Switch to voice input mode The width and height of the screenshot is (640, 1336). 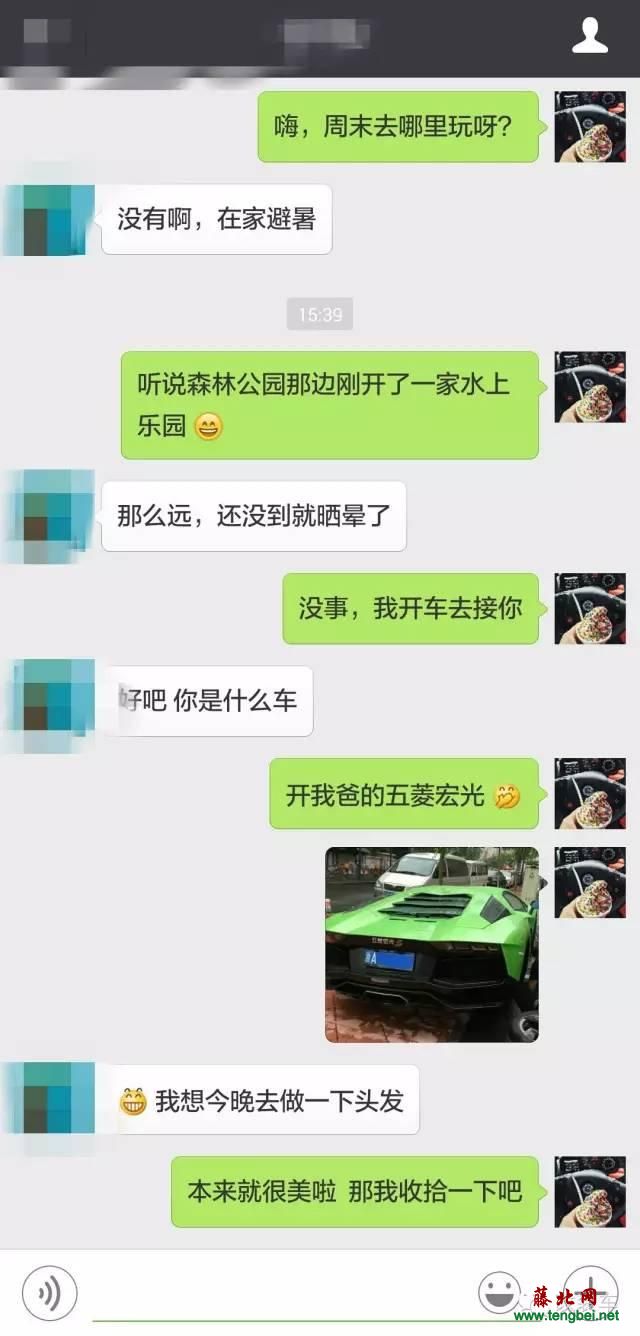tap(49, 1293)
